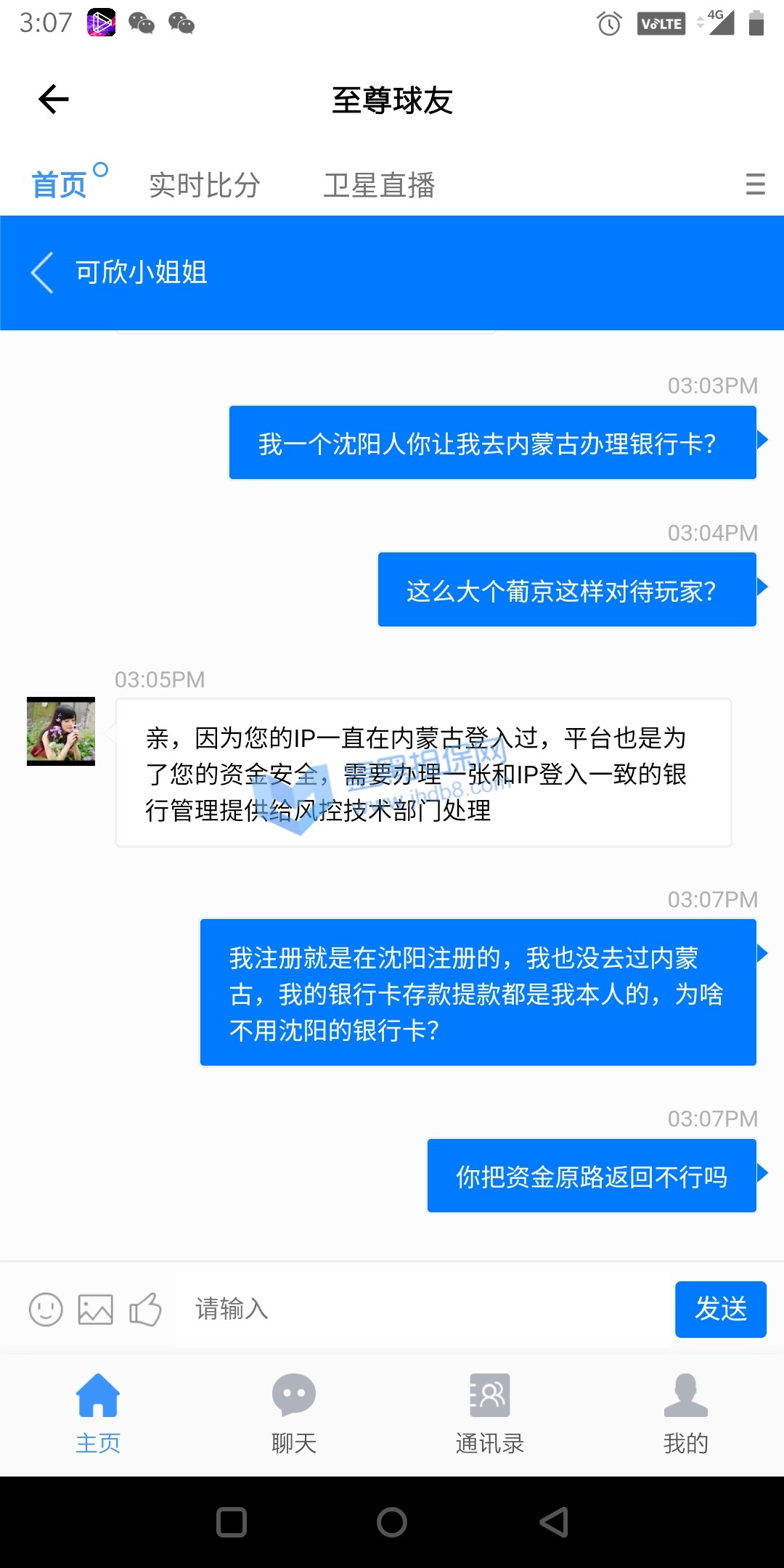
Task: Open the emoji picker
Action: point(46,1310)
